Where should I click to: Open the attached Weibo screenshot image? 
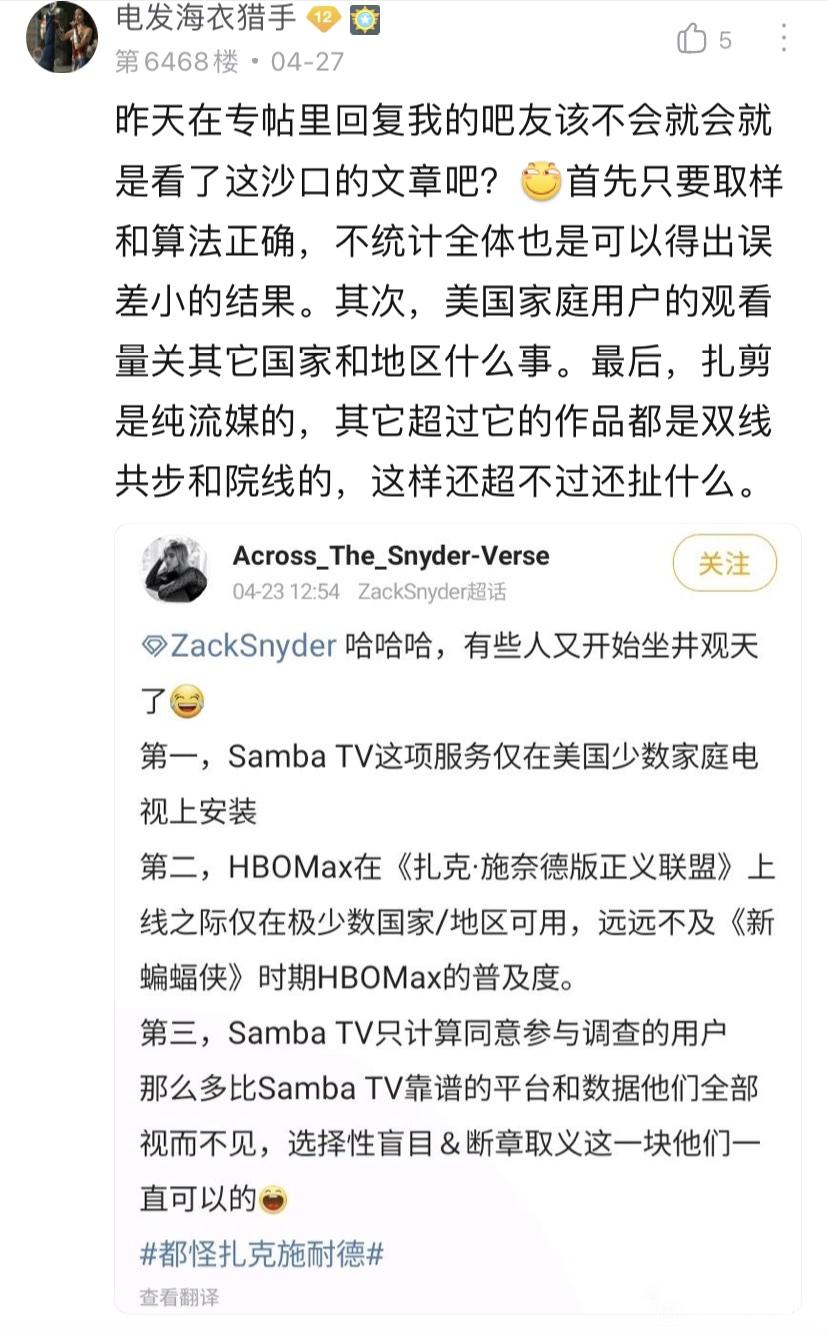pyautogui.click(x=458, y=917)
